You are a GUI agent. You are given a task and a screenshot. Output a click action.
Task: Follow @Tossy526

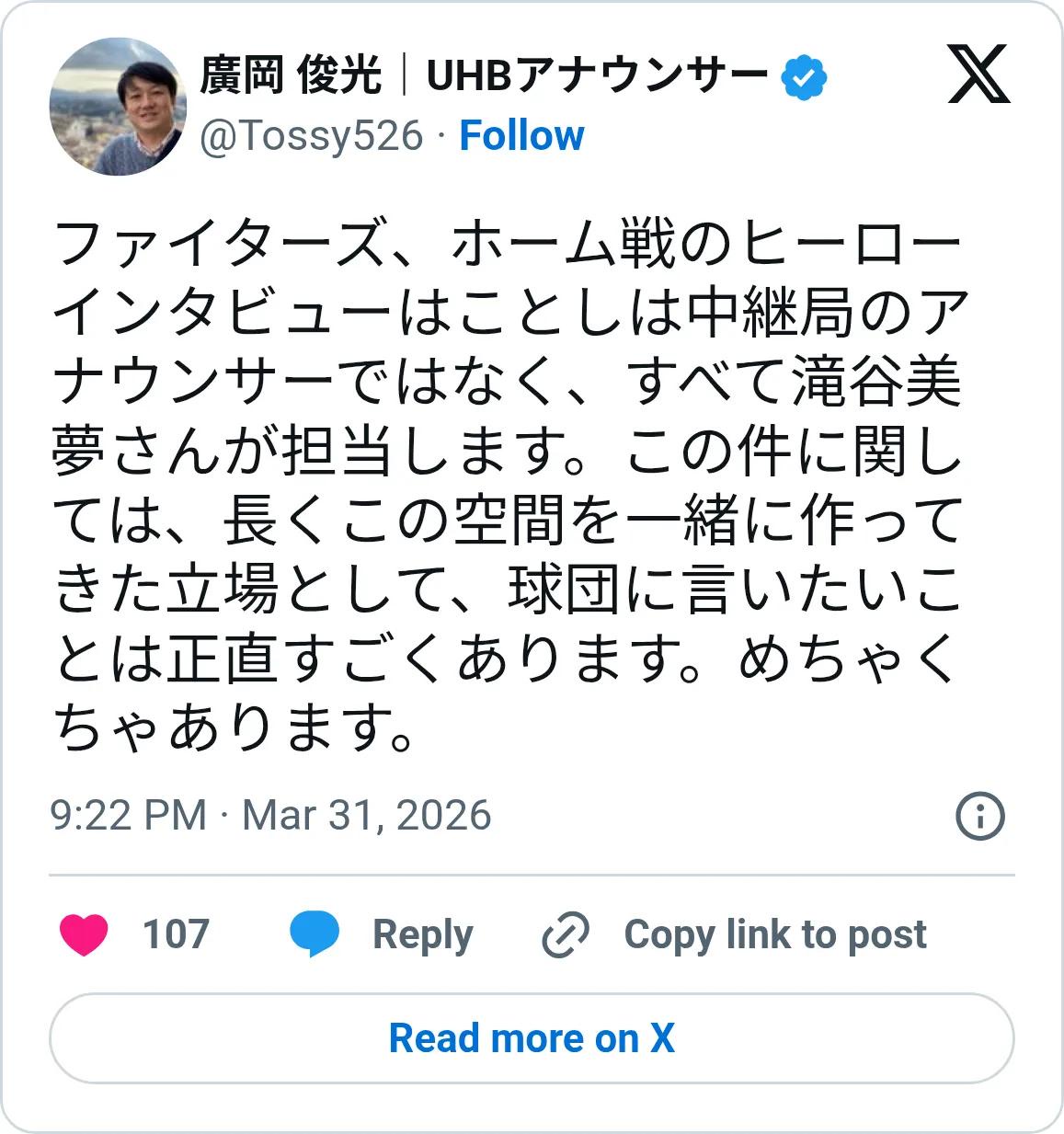pyautogui.click(x=521, y=136)
